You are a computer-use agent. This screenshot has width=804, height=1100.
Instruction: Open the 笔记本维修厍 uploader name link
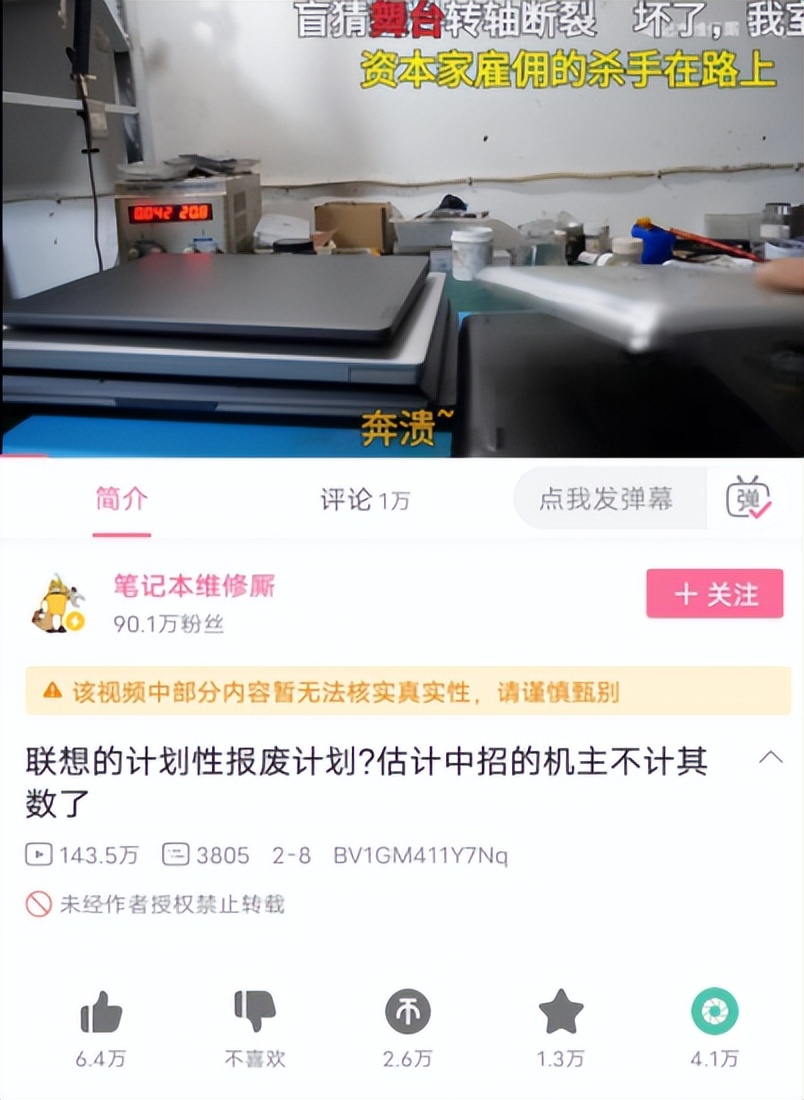pos(179,588)
